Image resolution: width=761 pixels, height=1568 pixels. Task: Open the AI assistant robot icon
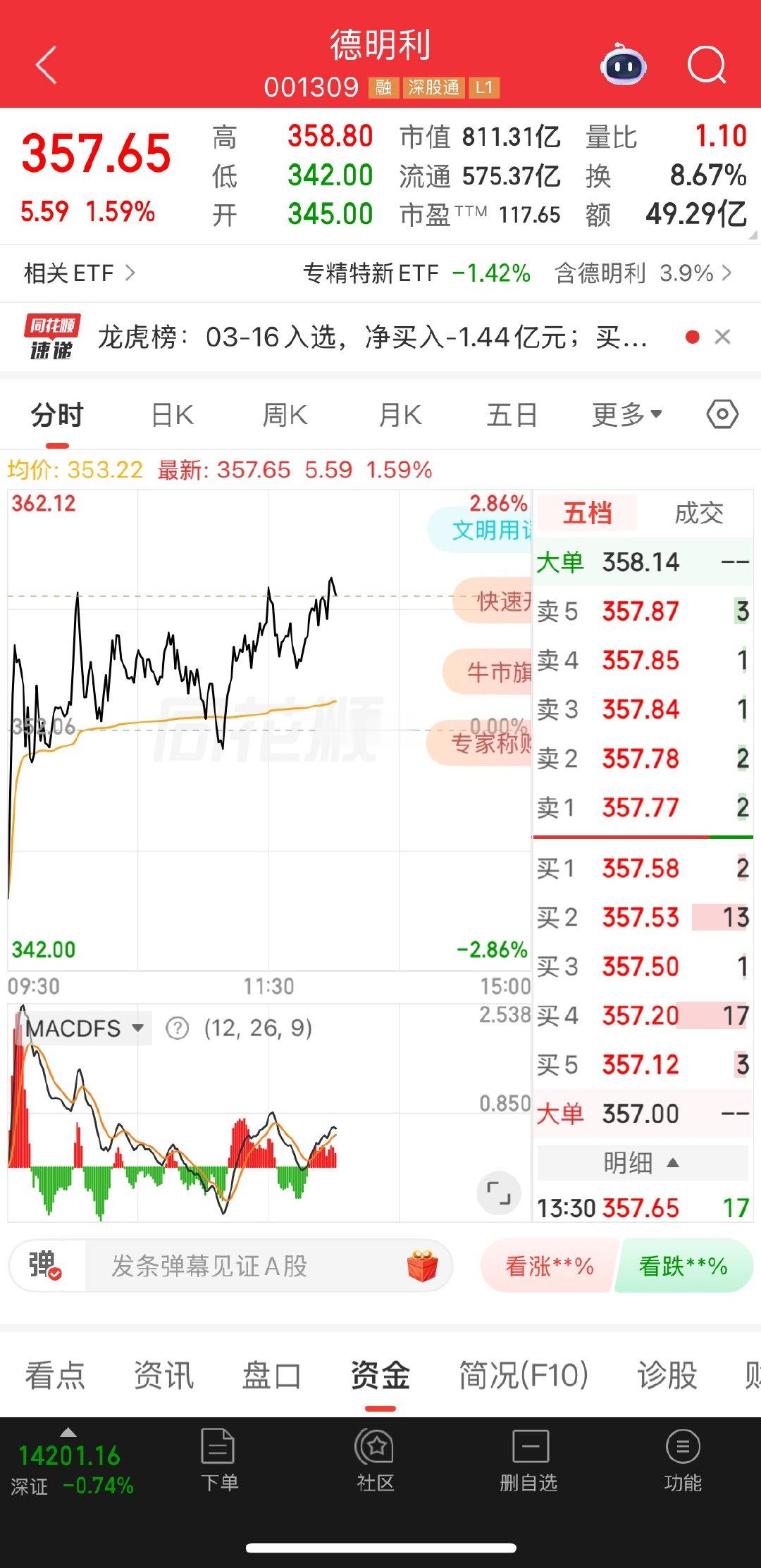click(624, 65)
